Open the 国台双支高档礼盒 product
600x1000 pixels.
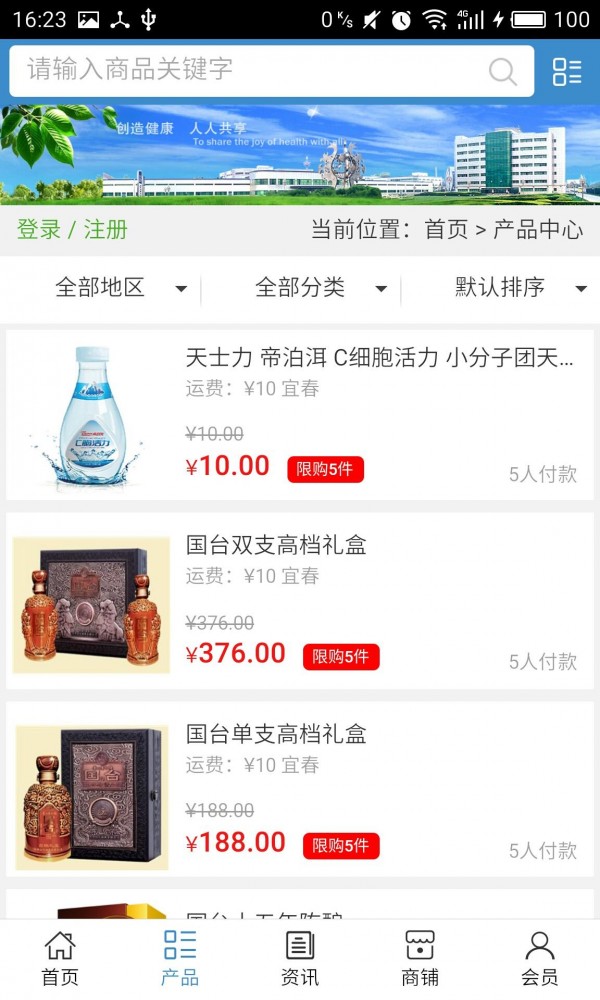tap(276, 545)
